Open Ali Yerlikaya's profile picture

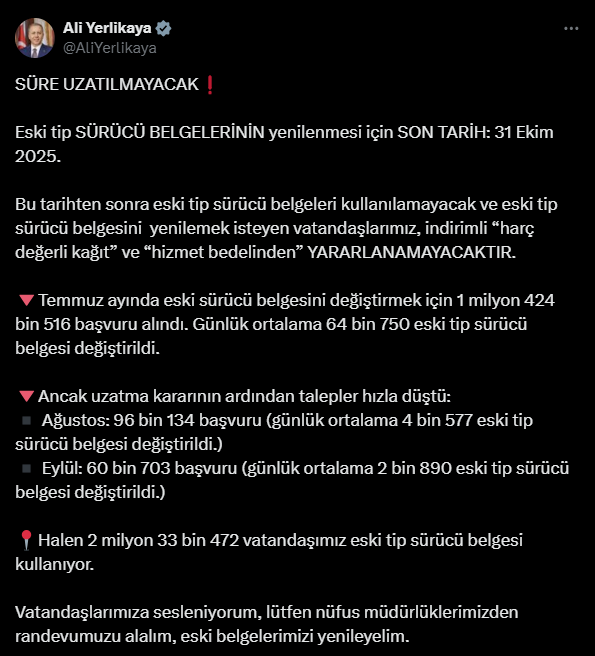click(x=35, y=38)
